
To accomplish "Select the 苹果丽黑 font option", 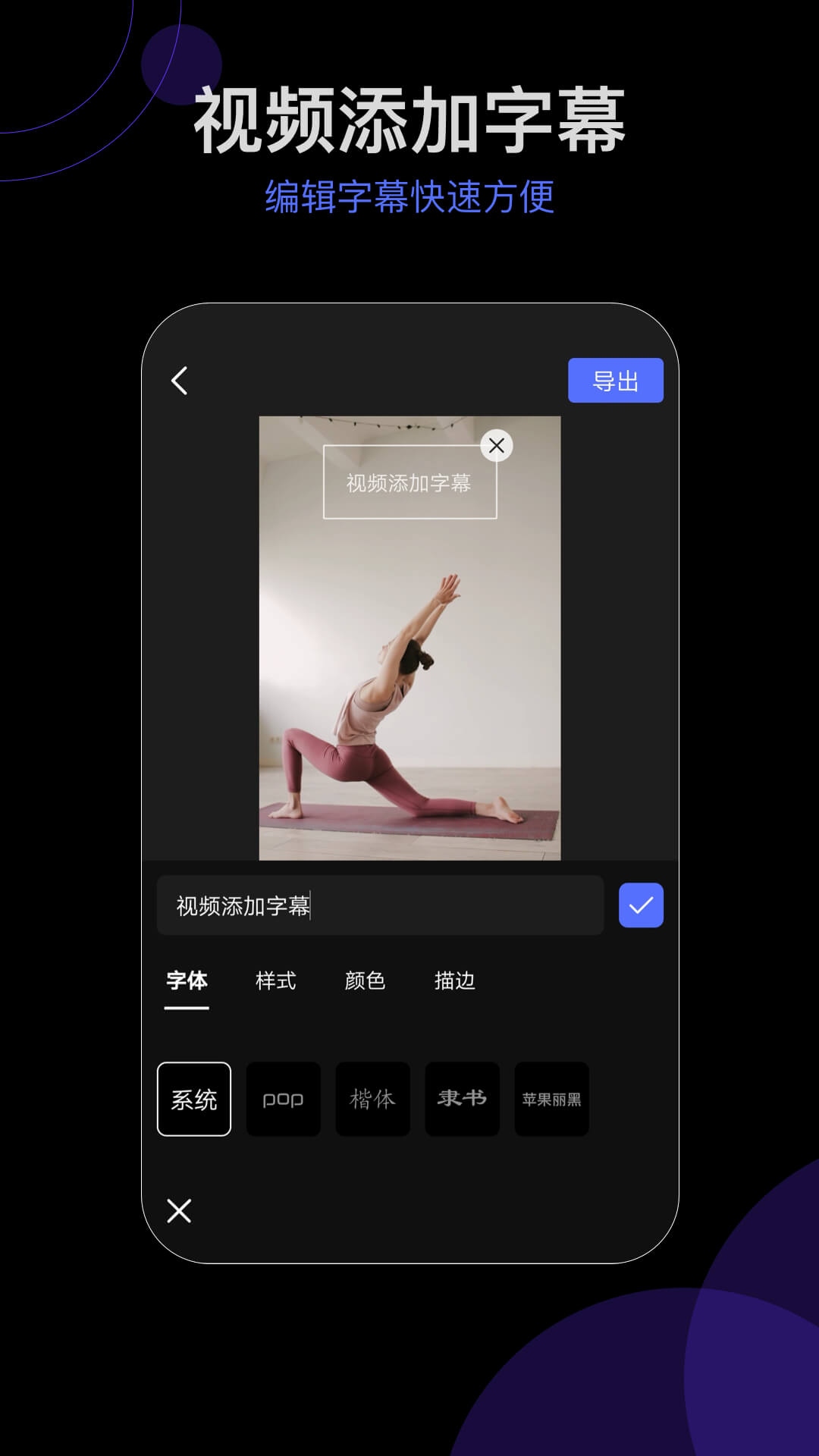I will click(x=551, y=1099).
